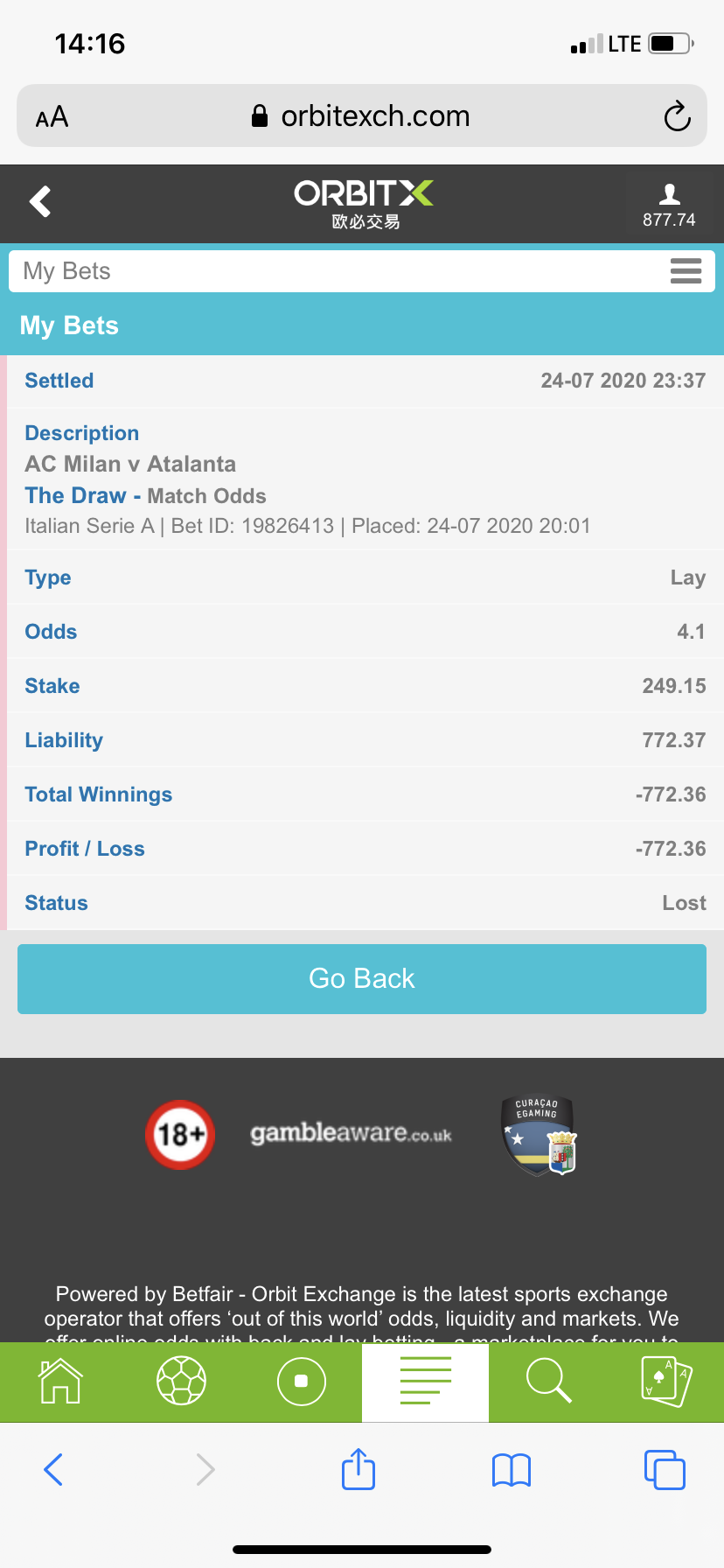724x1568 pixels.
Task: Open the My Bets hamburger menu
Action: click(x=686, y=271)
